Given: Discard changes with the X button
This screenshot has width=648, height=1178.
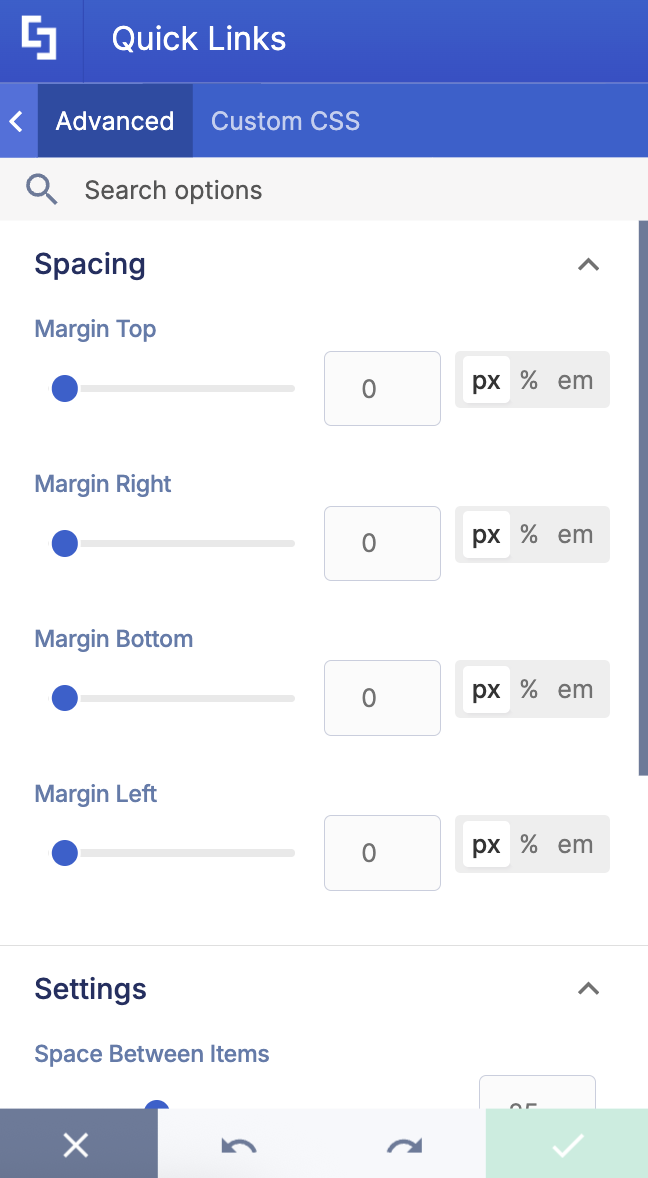Looking at the screenshot, I should click(x=78, y=1144).
